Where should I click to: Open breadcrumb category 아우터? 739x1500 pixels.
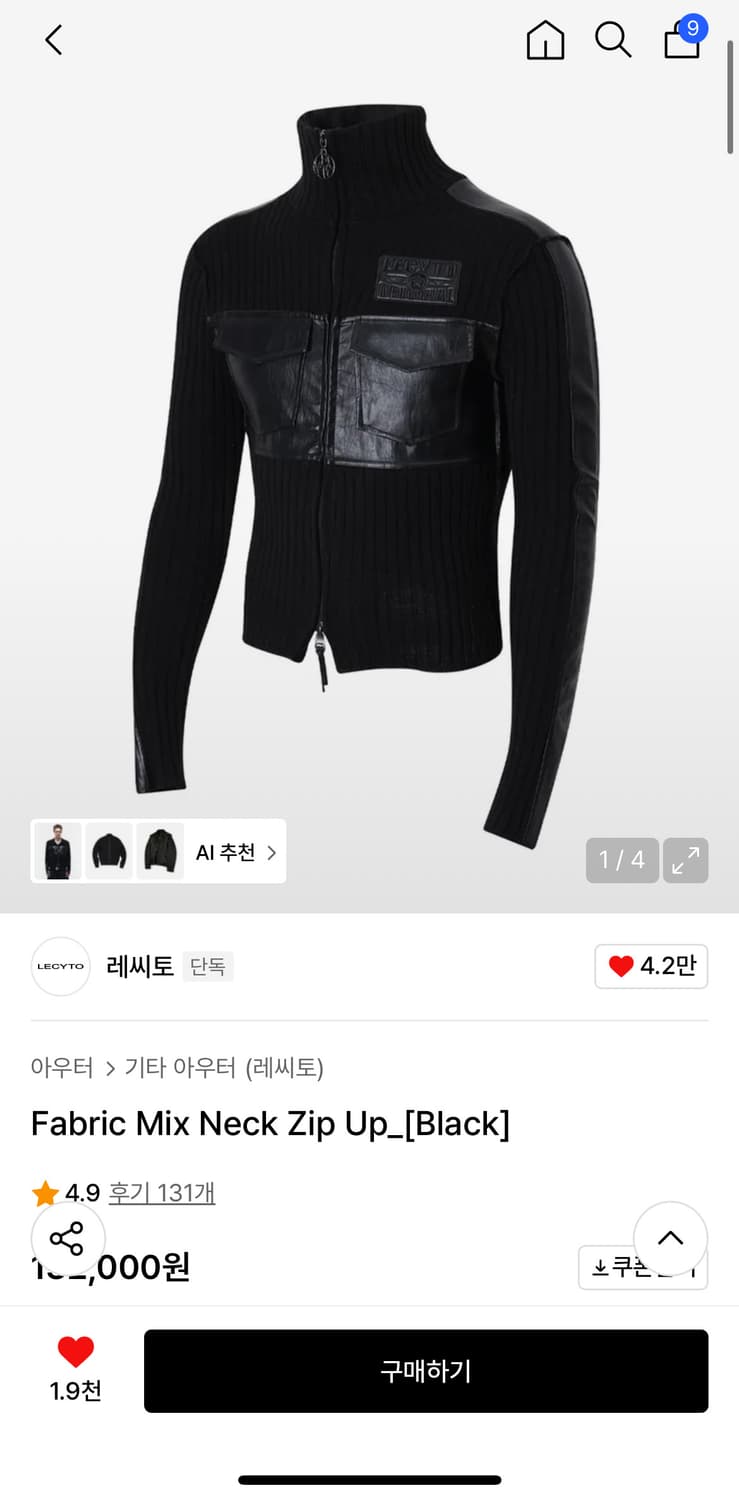tap(62, 1068)
